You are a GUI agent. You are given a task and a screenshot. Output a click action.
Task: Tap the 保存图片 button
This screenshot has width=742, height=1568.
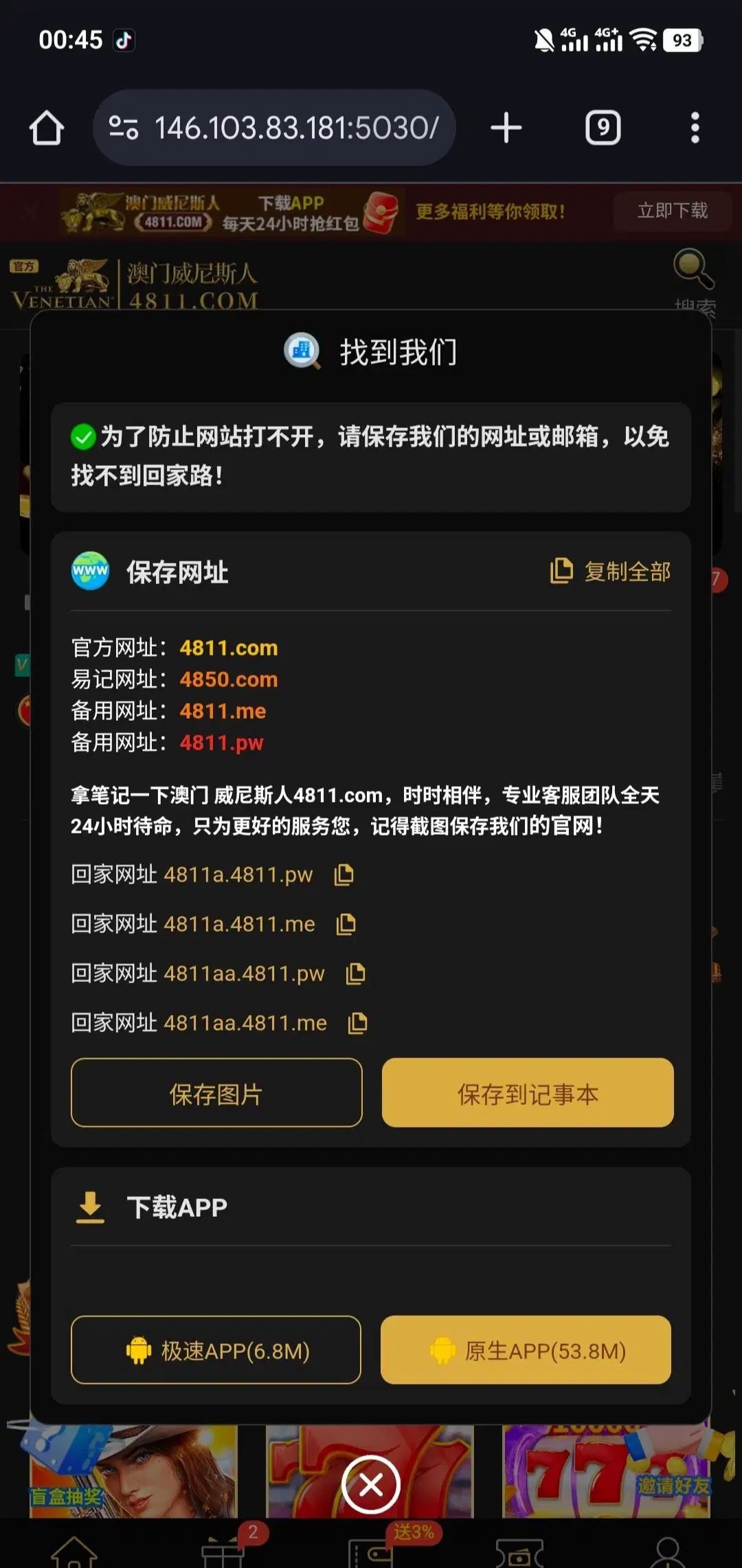pyautogui.click(x=216, y=1093)
